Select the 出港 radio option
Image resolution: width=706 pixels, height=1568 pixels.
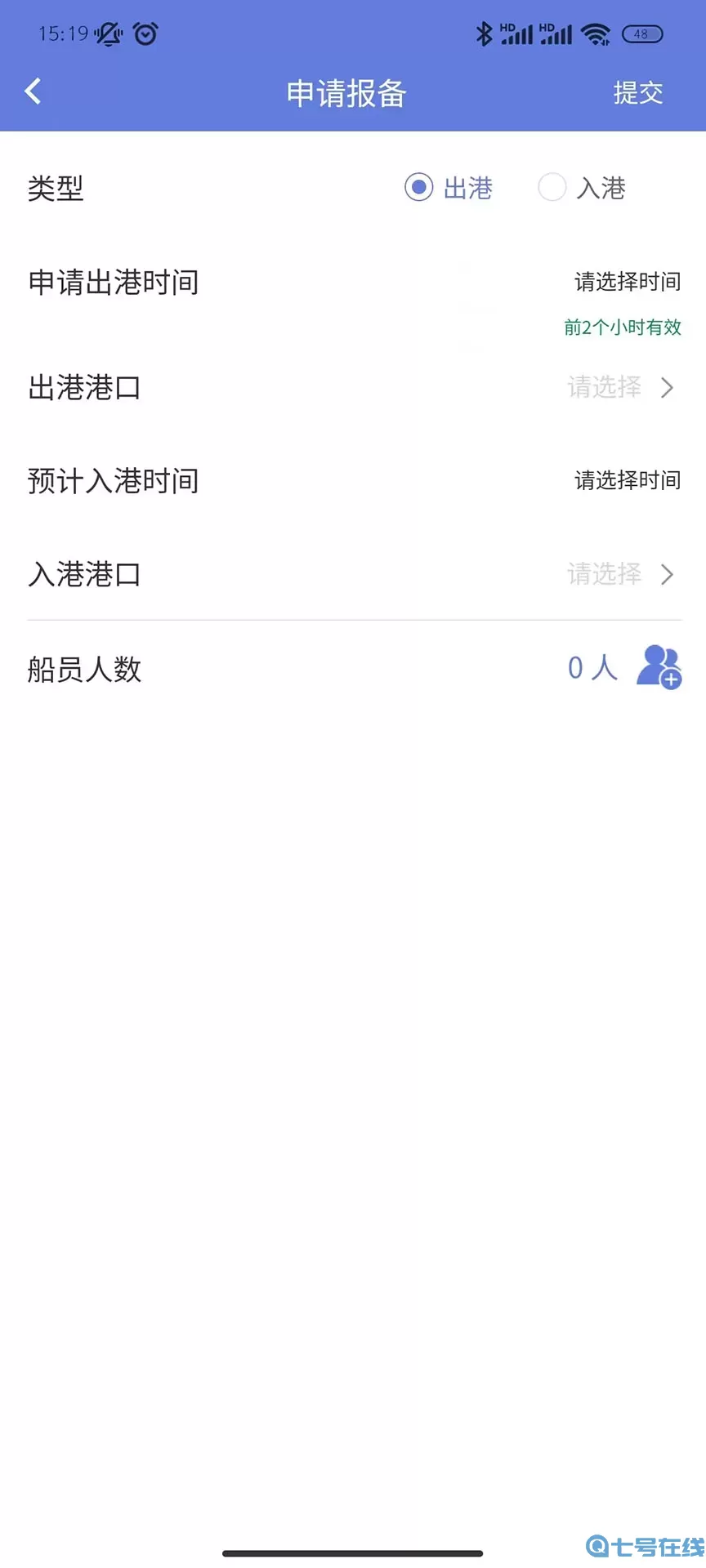point(418,187)
